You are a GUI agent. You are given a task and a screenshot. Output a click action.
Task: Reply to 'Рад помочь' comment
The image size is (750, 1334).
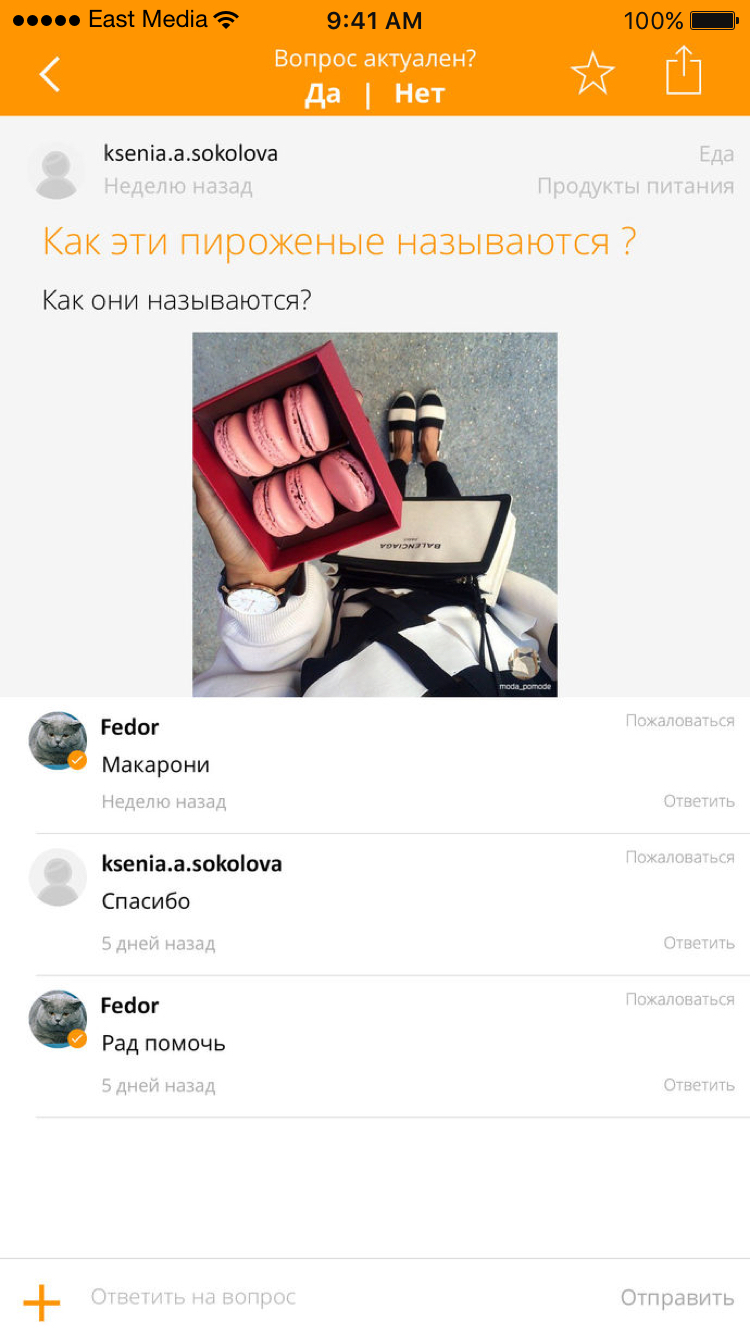(698, 1085)
